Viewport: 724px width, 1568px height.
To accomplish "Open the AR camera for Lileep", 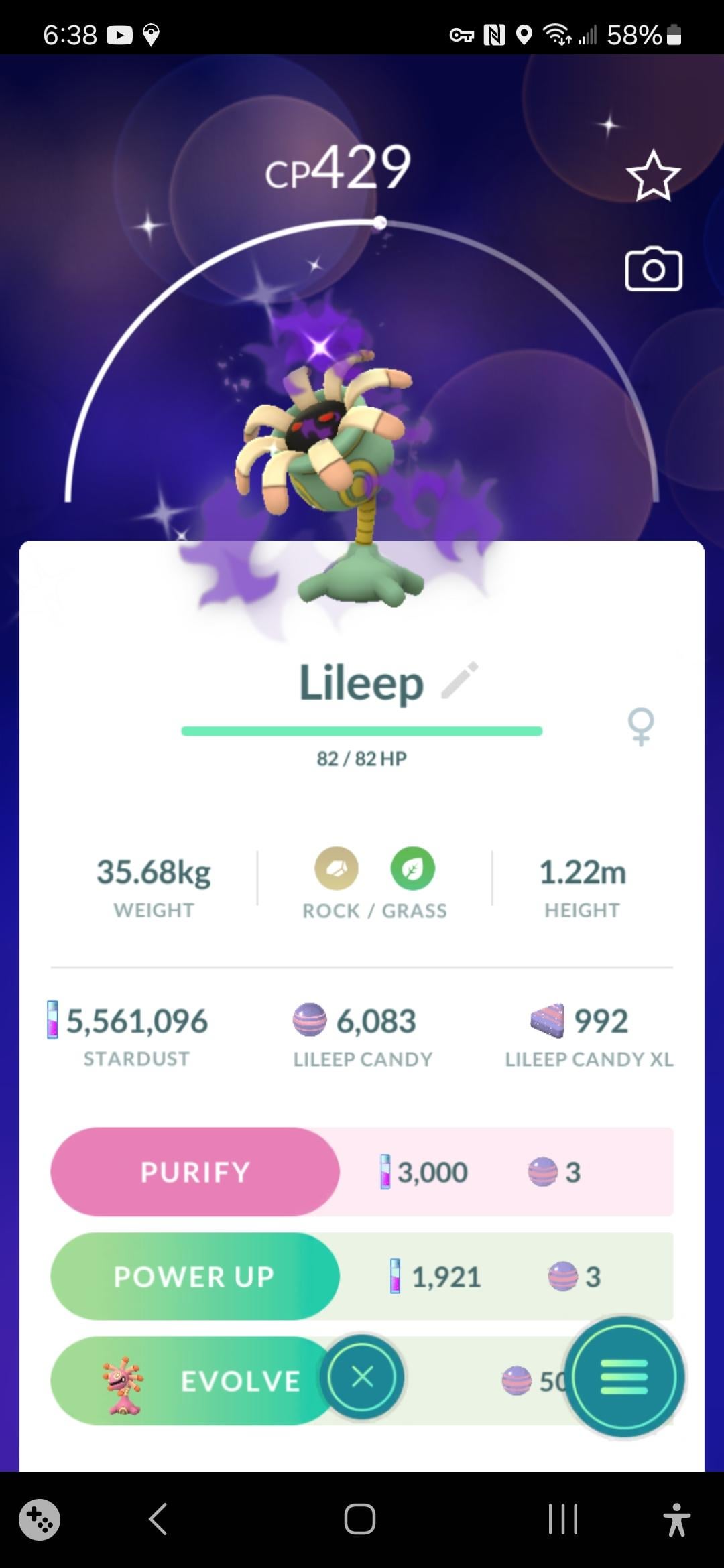I will click(x=653, y=270).
